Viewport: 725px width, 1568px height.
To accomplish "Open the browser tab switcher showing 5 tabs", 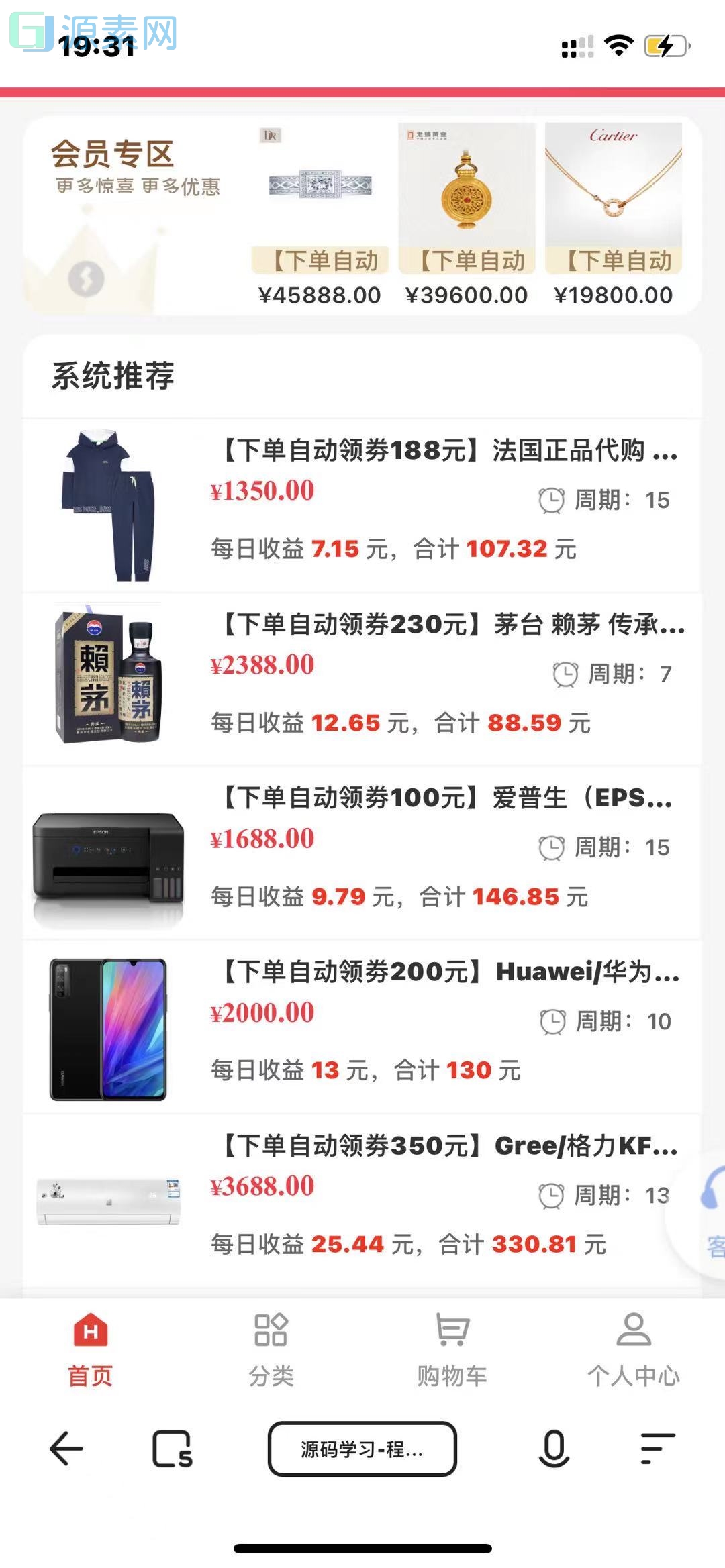I will coord(171,1449).
